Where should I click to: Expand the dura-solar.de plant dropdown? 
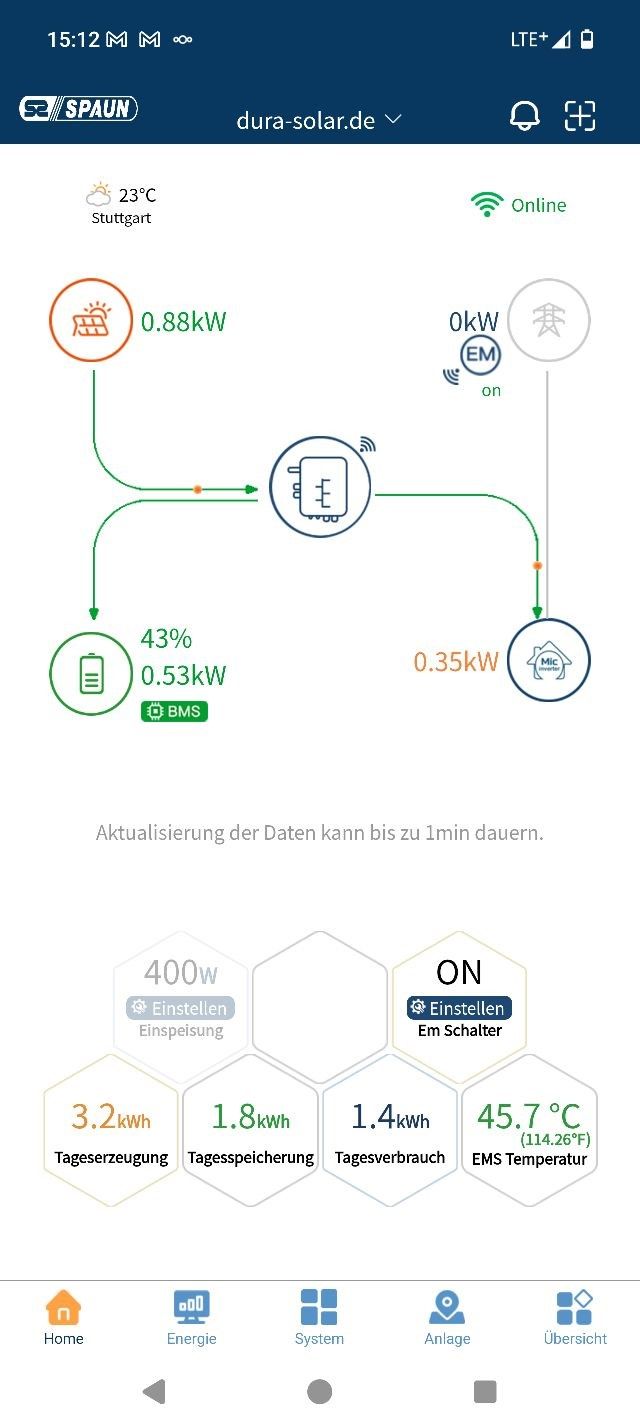(x=319, y=120)
